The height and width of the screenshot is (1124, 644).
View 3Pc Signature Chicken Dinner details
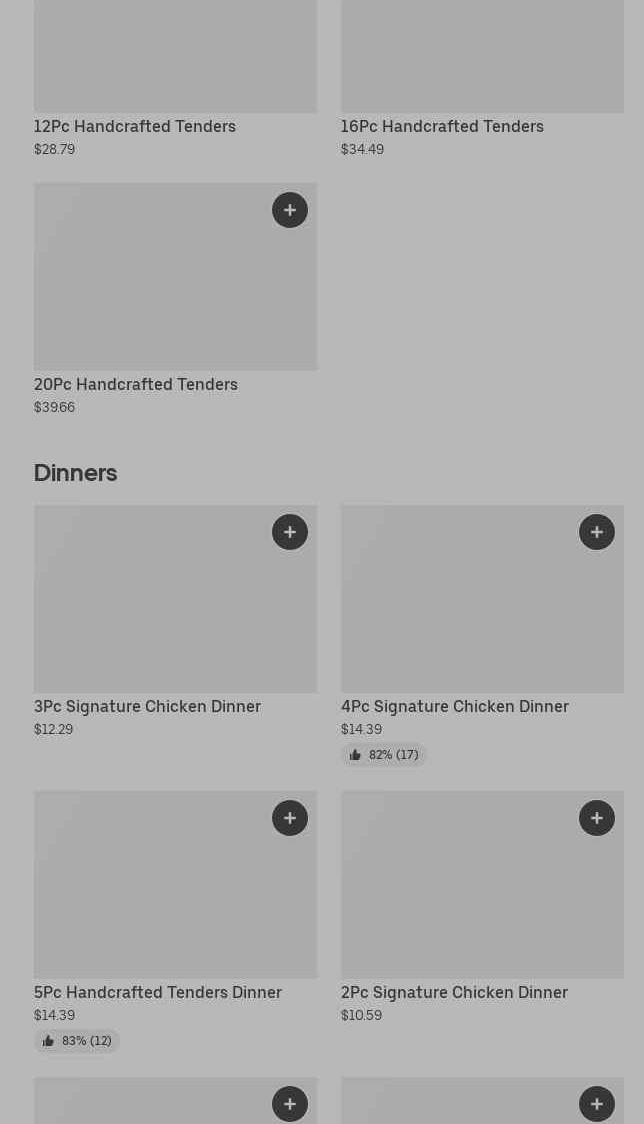[147, 706]
